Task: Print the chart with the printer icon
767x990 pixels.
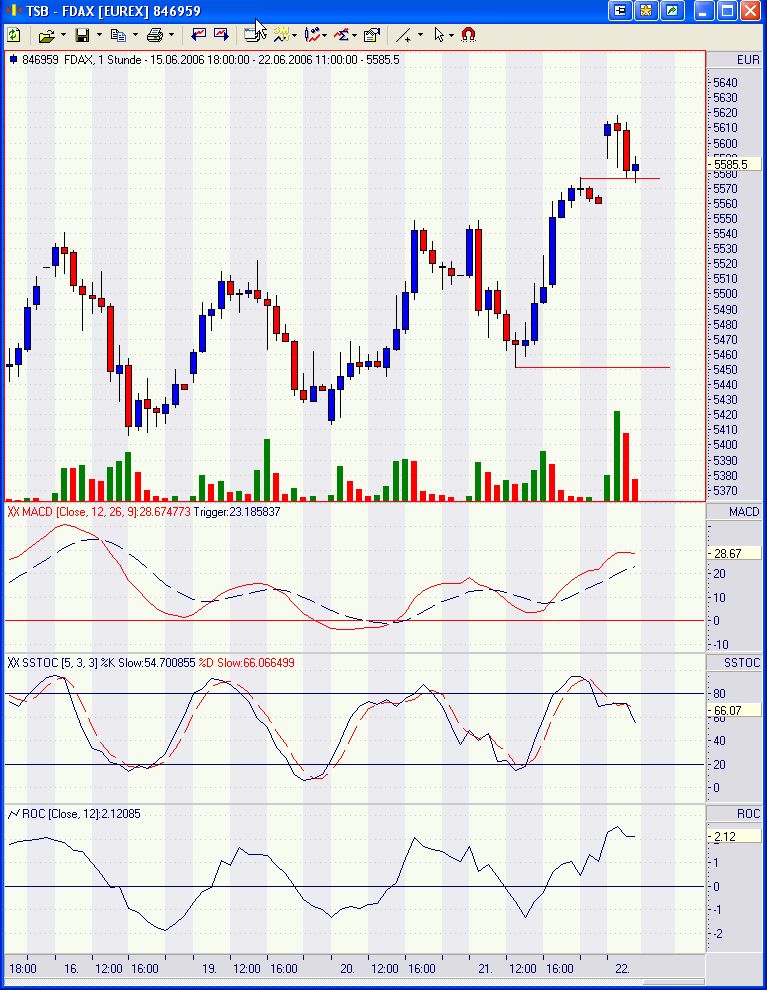Action: point(154,35)
